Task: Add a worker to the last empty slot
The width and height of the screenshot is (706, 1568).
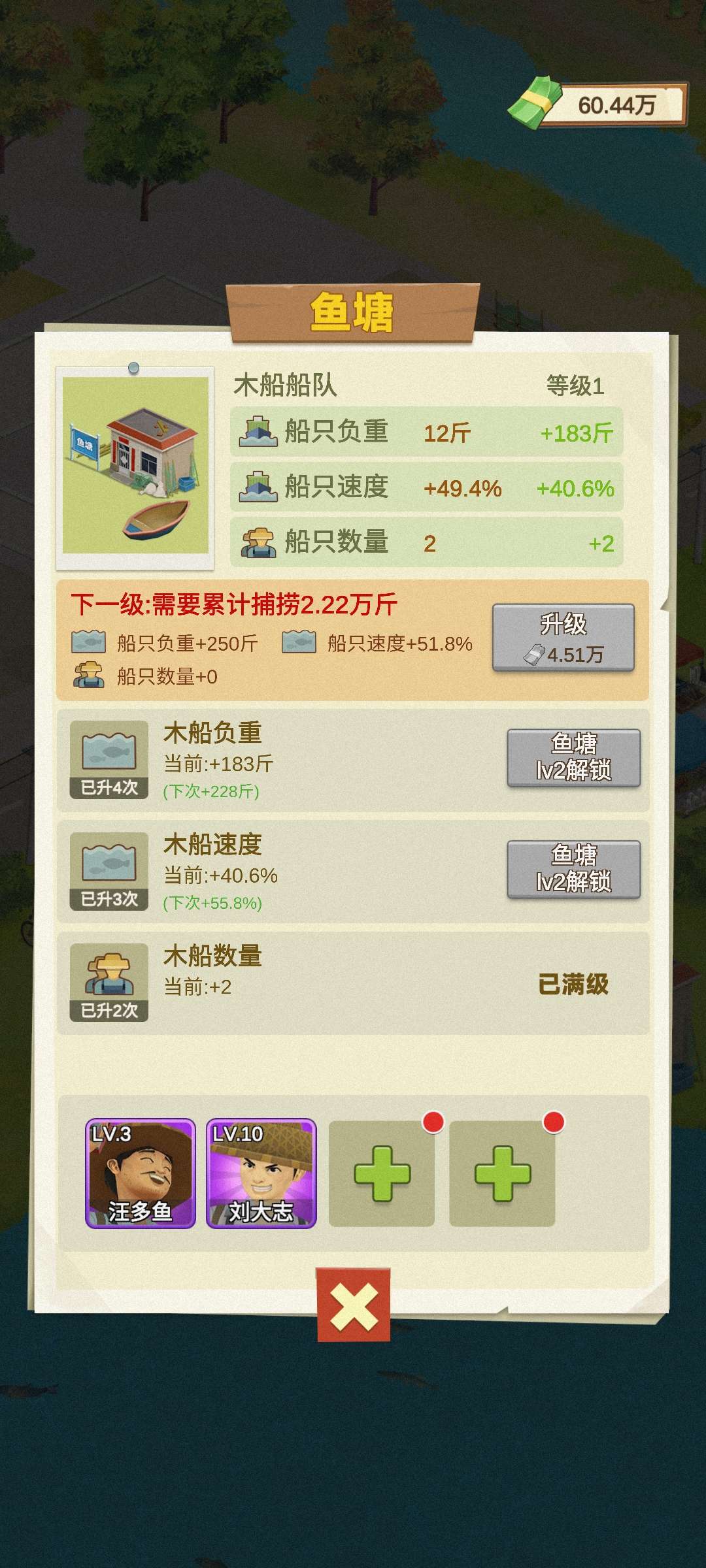Action: (x=502, y=1173)
